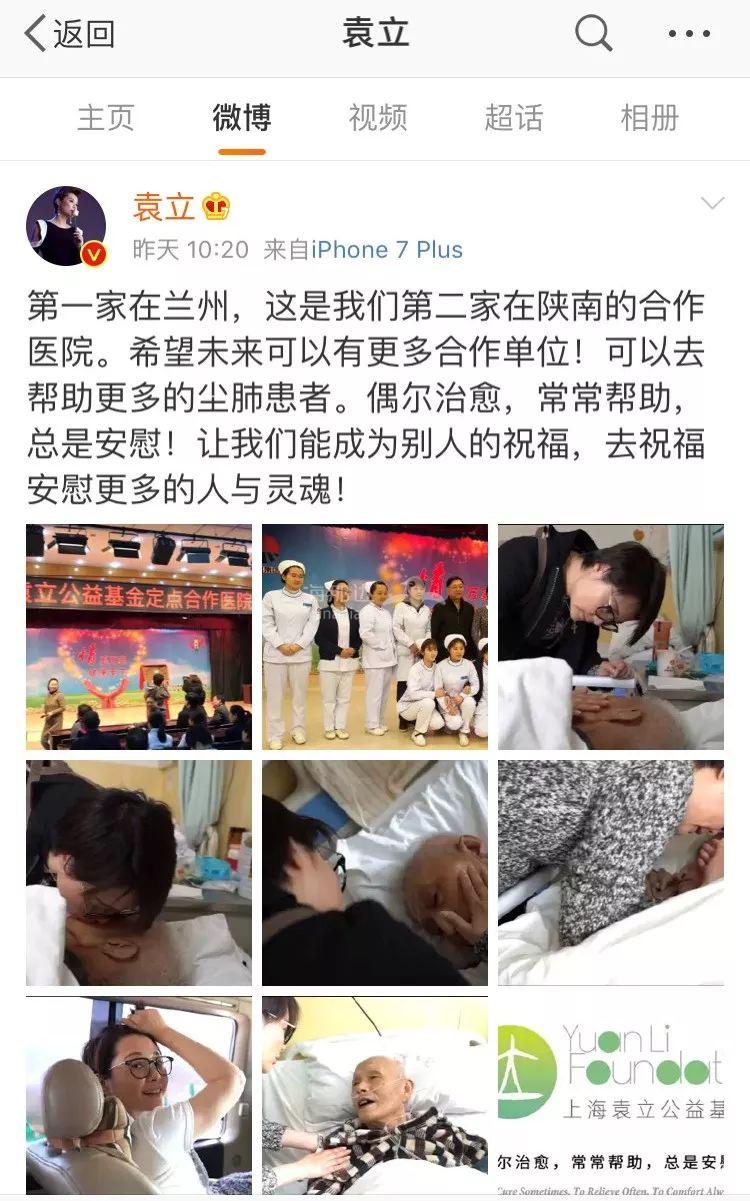The image size is (750, 1201).
Task: Open the search icon in the header
Action: click(593, 34)
